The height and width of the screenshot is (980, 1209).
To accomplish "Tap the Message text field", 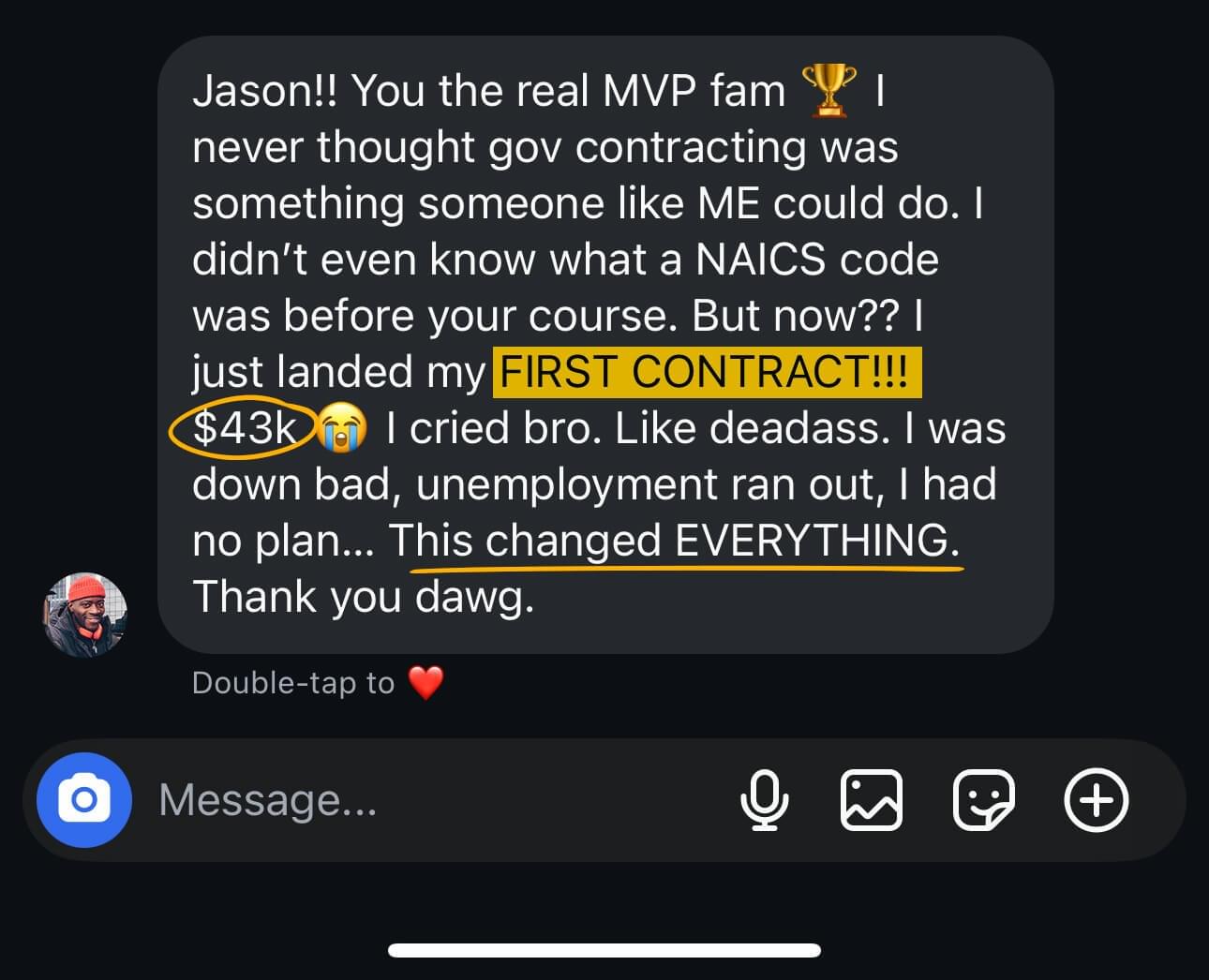I will pyautogui.click(x=422, y=800).
